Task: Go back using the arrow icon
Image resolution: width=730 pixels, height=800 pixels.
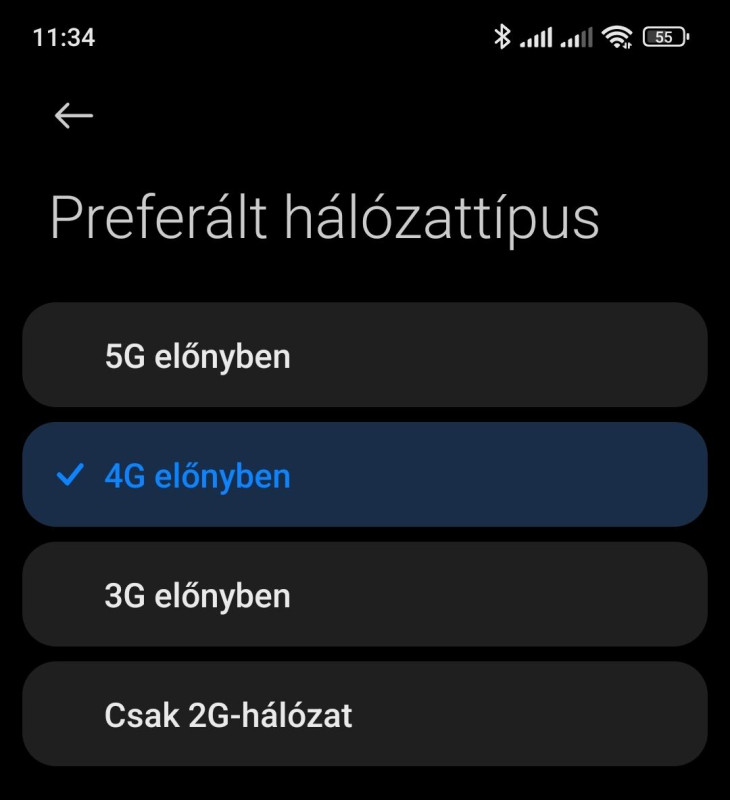Action: click(73, 116)
